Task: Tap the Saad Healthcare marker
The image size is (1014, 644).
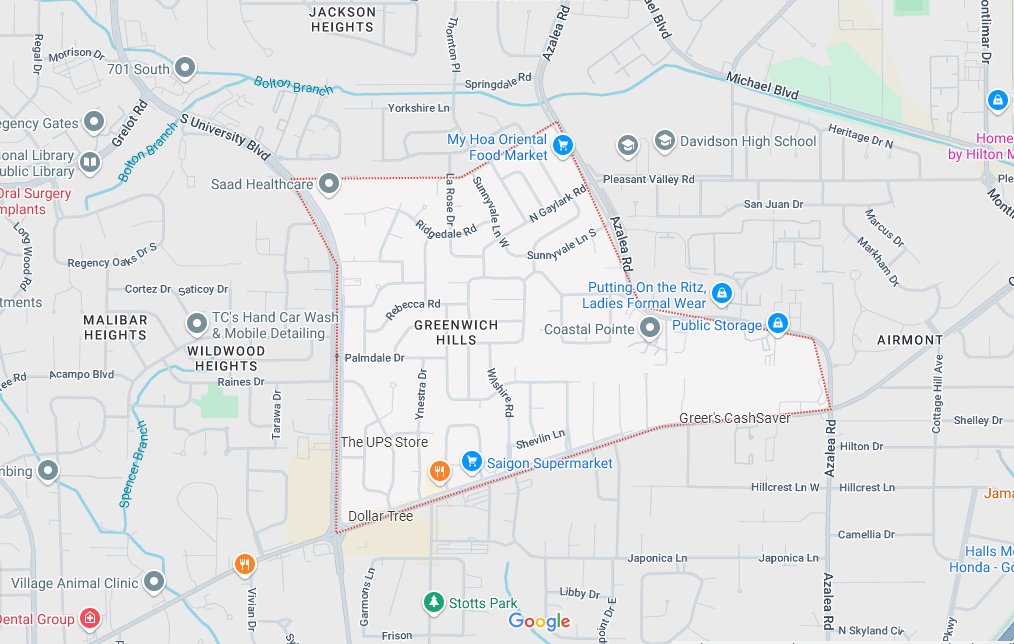Action: click(x=329, y=184)
